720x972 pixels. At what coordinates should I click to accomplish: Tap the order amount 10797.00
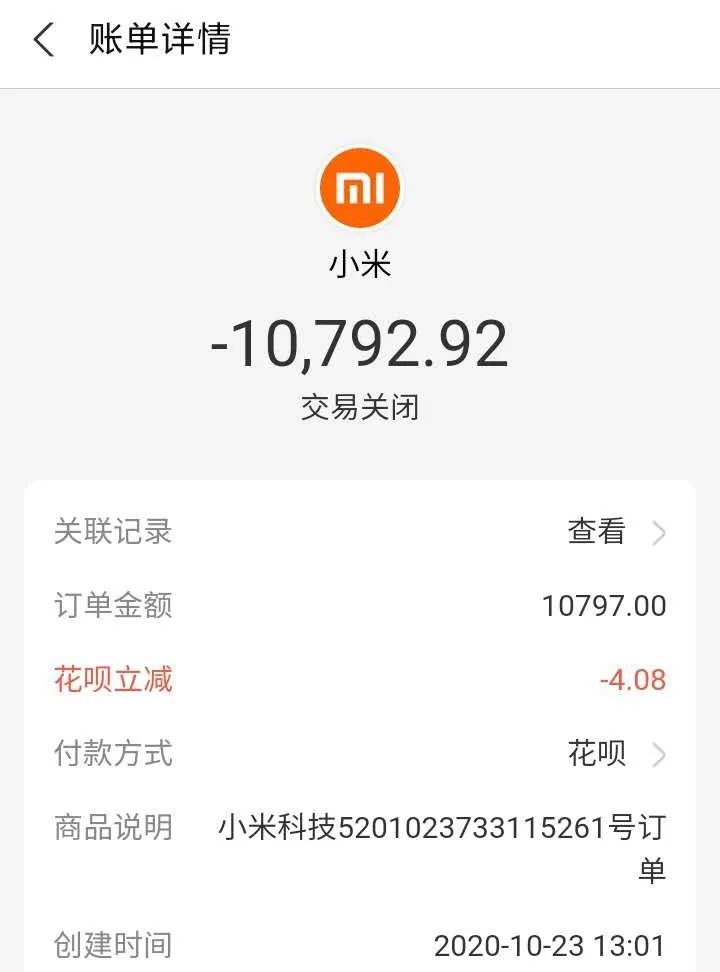606,604
